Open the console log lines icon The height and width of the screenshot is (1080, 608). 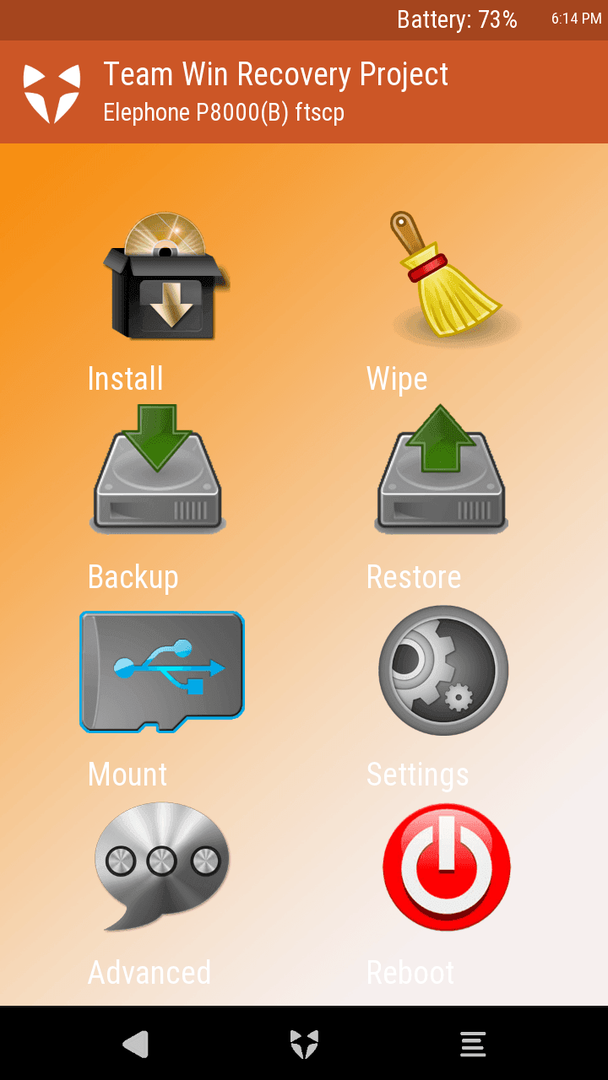pos(473,1044)
